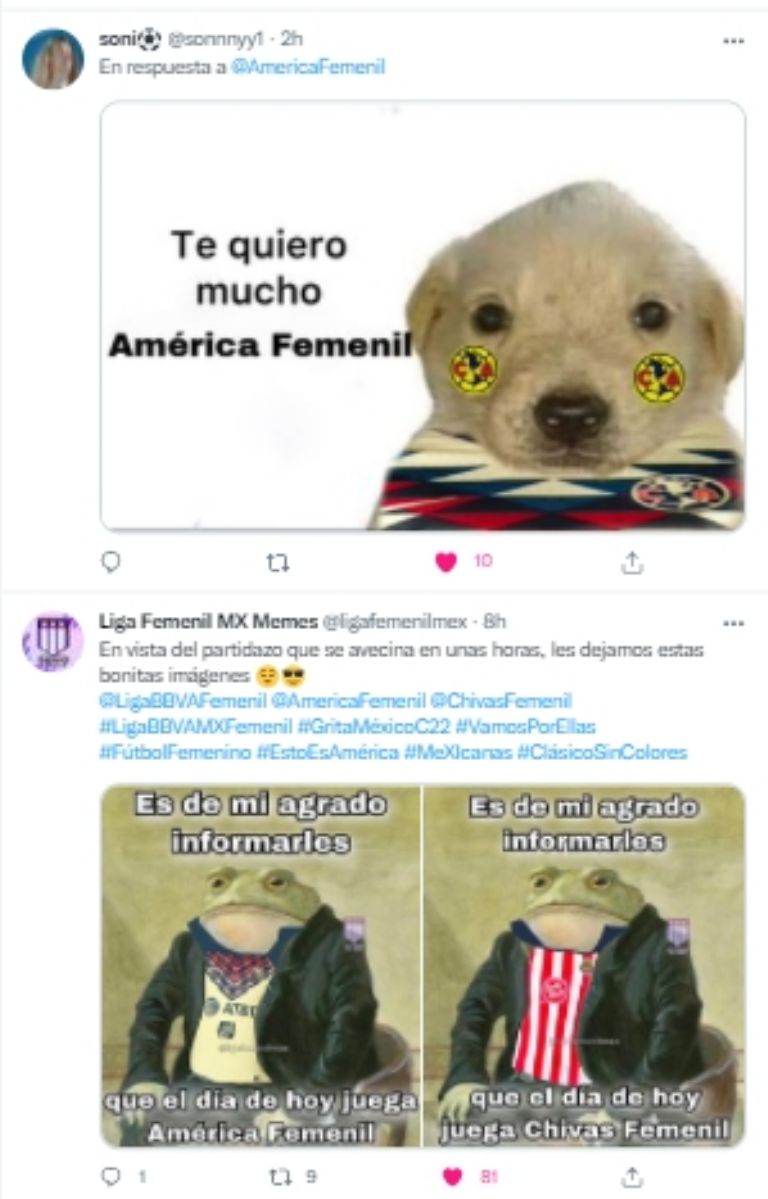Retweet soni's puppy tweet
This screenshot has height=1199, width=768.
click(x=279, y=563)
